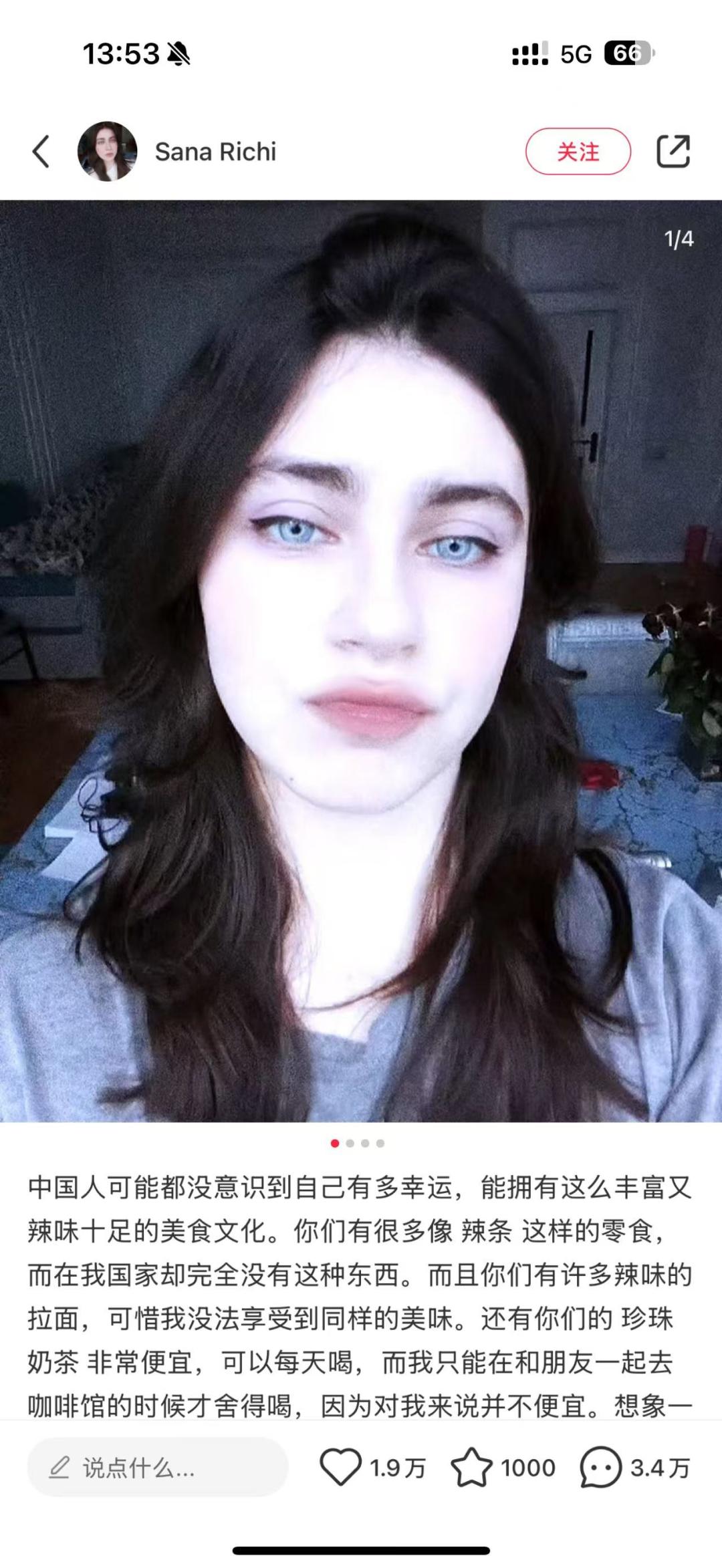Open Sana Richi's profile avatar
Viewport: 722px width, 1568px height.
pos(107,152)
